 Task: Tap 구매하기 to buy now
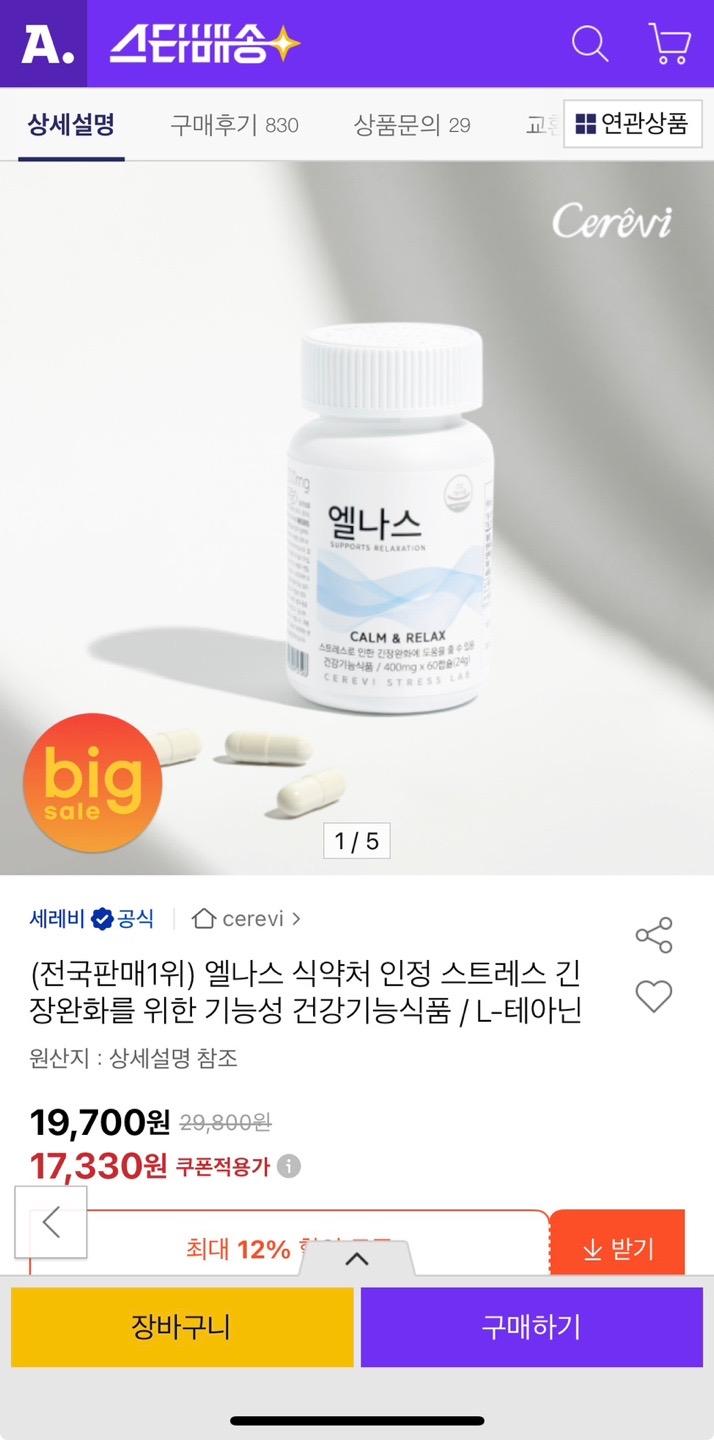tap(531, 1327)
